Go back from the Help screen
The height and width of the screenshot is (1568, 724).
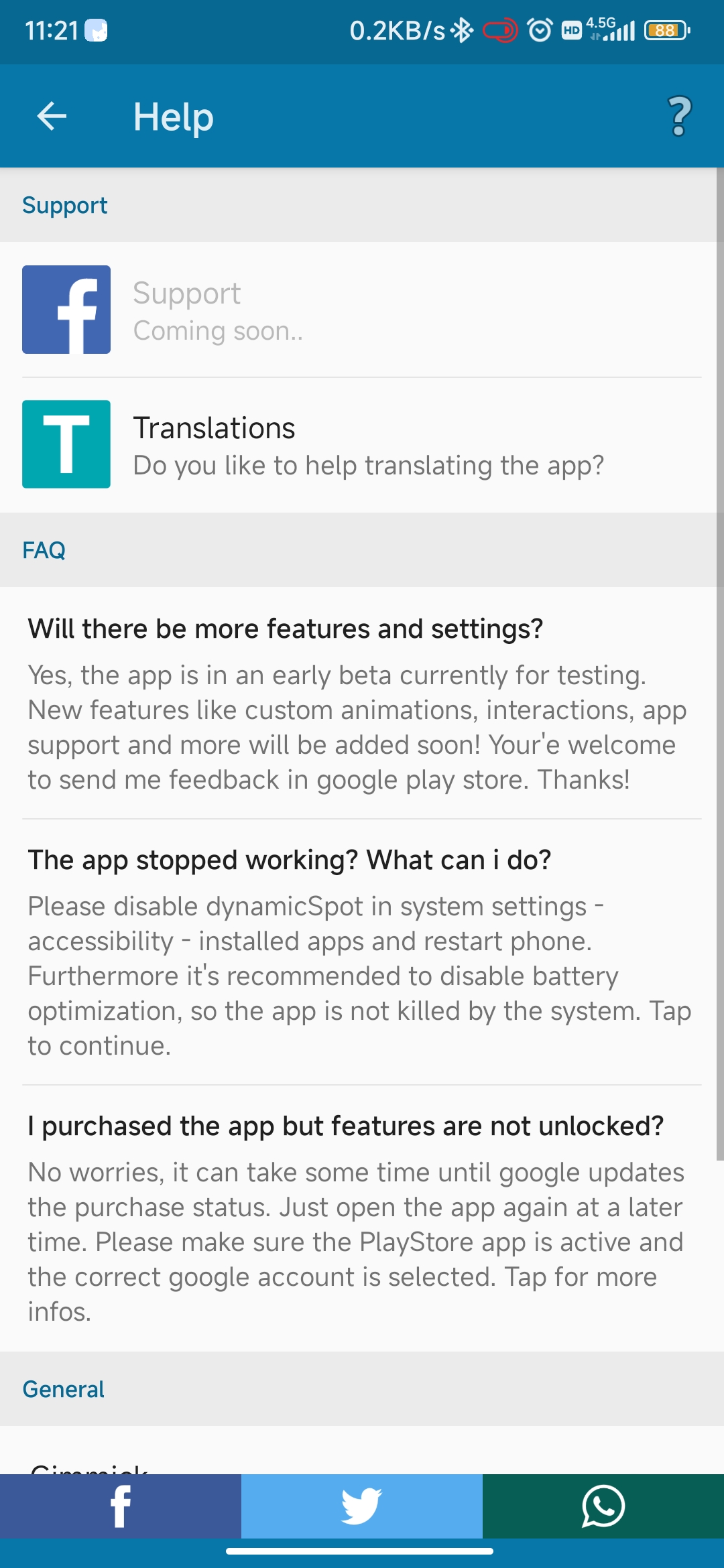point(52,117)
